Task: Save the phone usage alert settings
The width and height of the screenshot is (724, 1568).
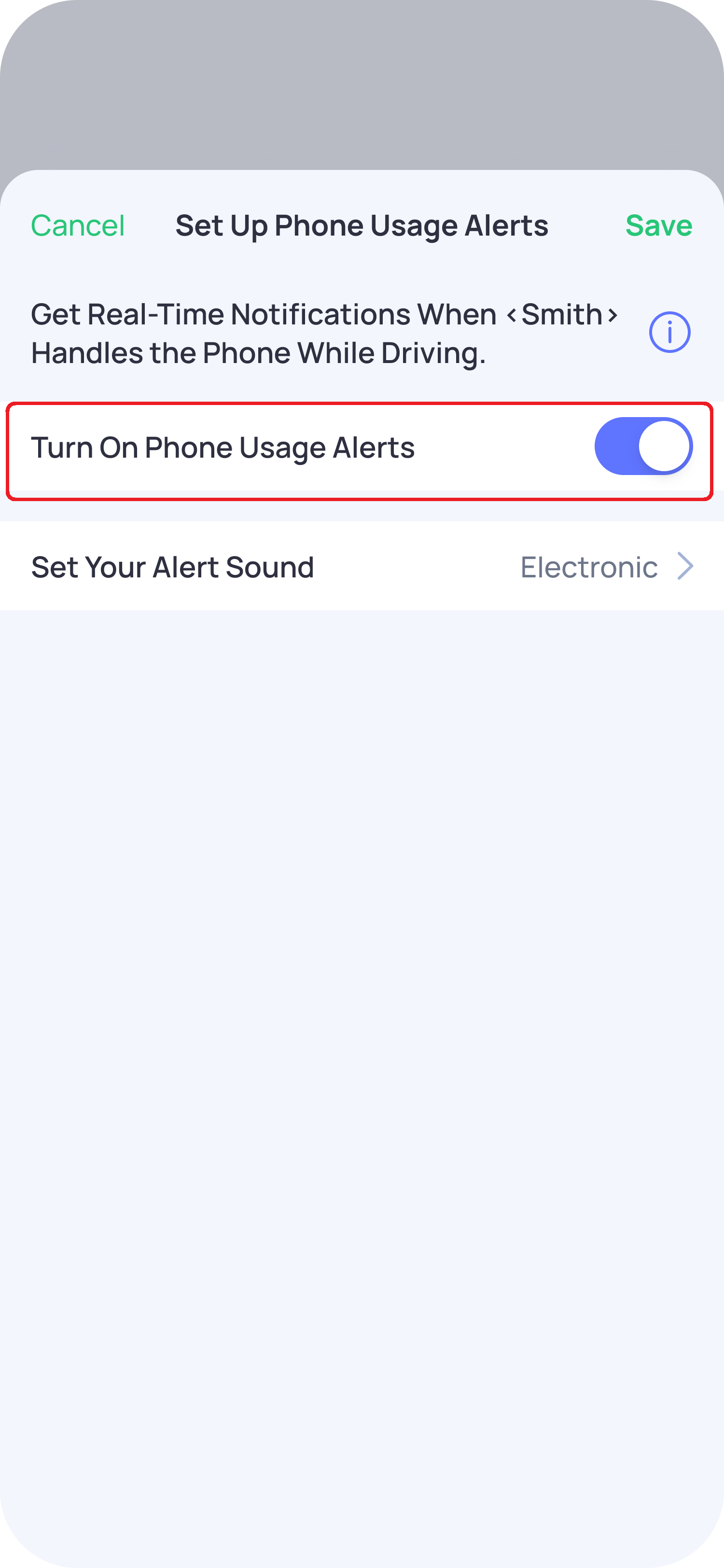Action: (658, 226)
